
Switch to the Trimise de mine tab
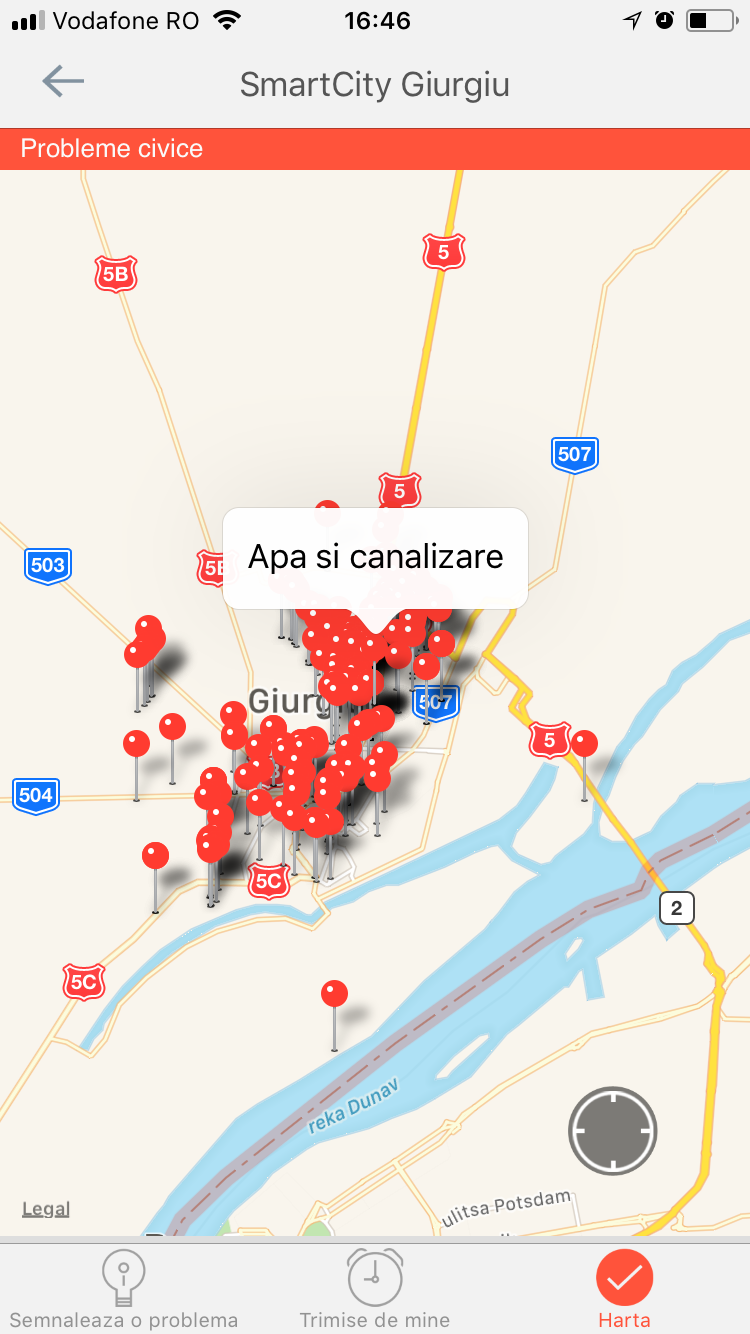[375, 1290]
